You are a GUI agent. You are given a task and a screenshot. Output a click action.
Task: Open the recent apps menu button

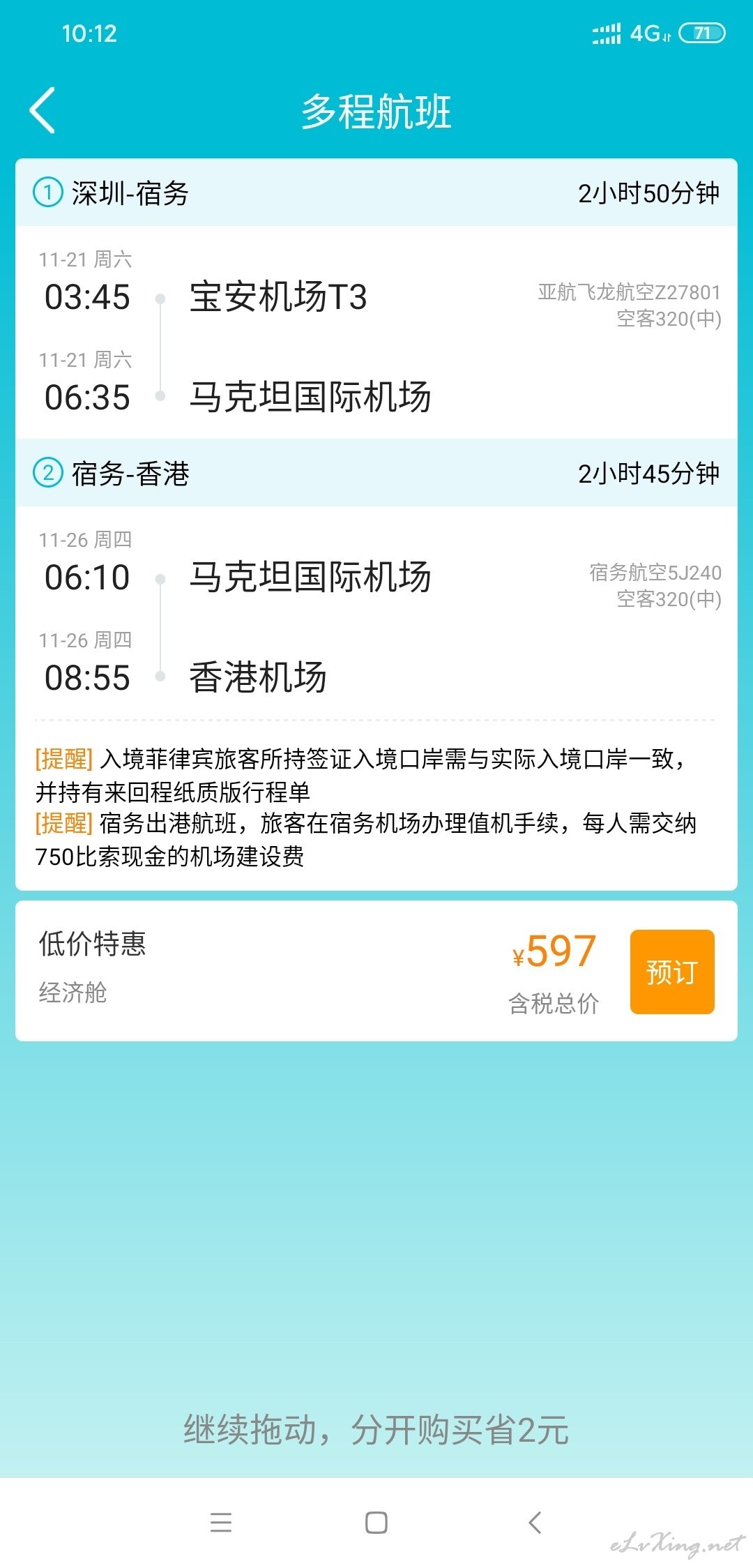[x=221, y=1522]
